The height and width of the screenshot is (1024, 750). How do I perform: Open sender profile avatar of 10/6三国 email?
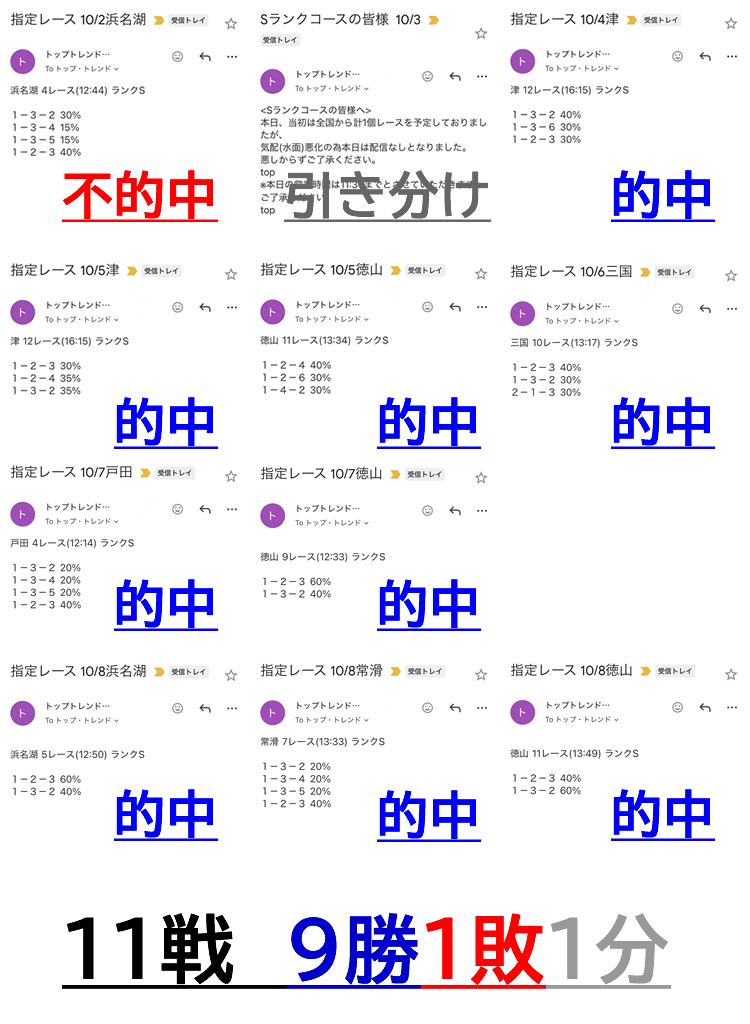pos(522,313)
